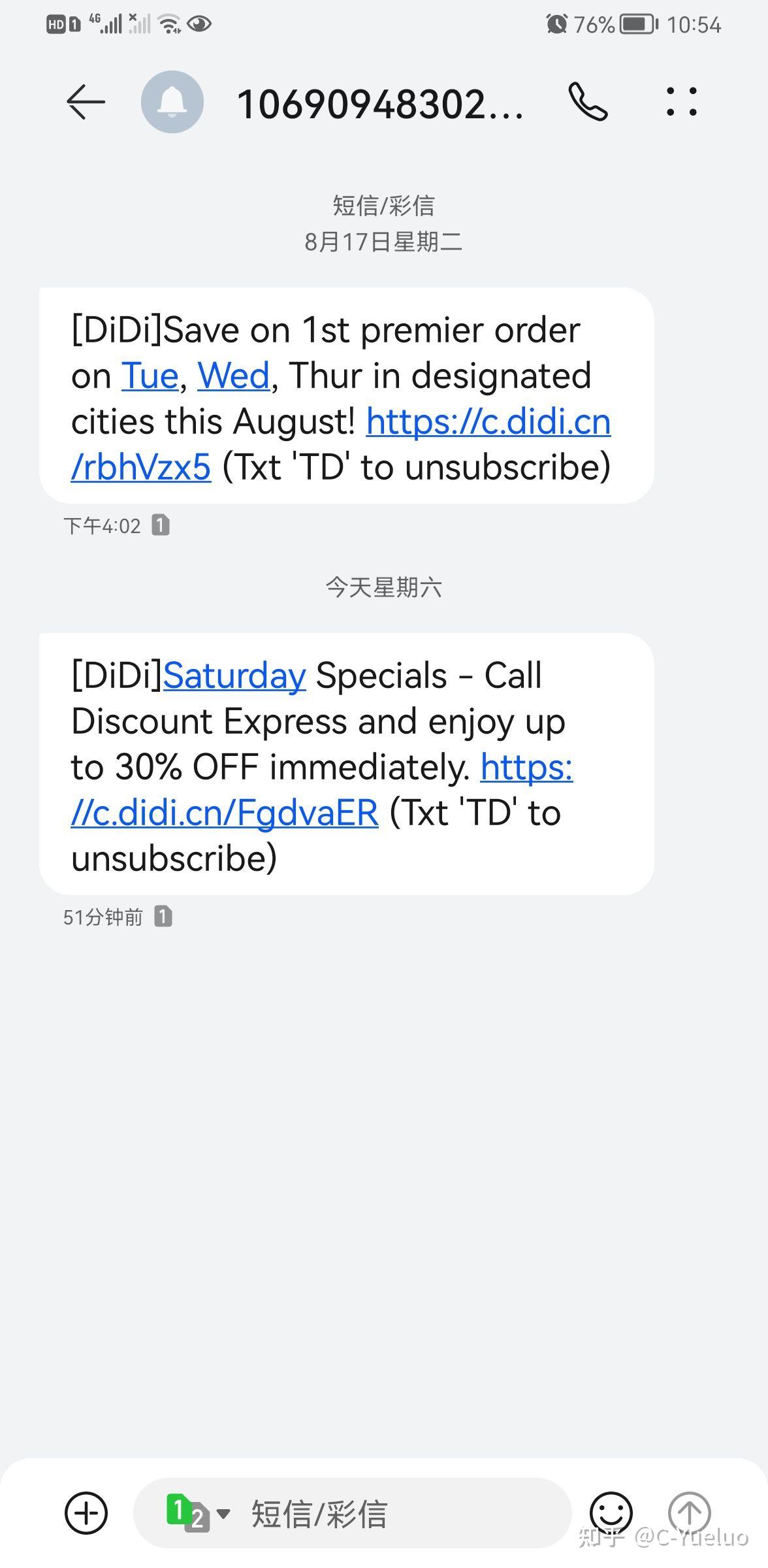Tap the 'Saturday' date link
The height and width of the screenshot is (1568, 768).
coord(234,676)
